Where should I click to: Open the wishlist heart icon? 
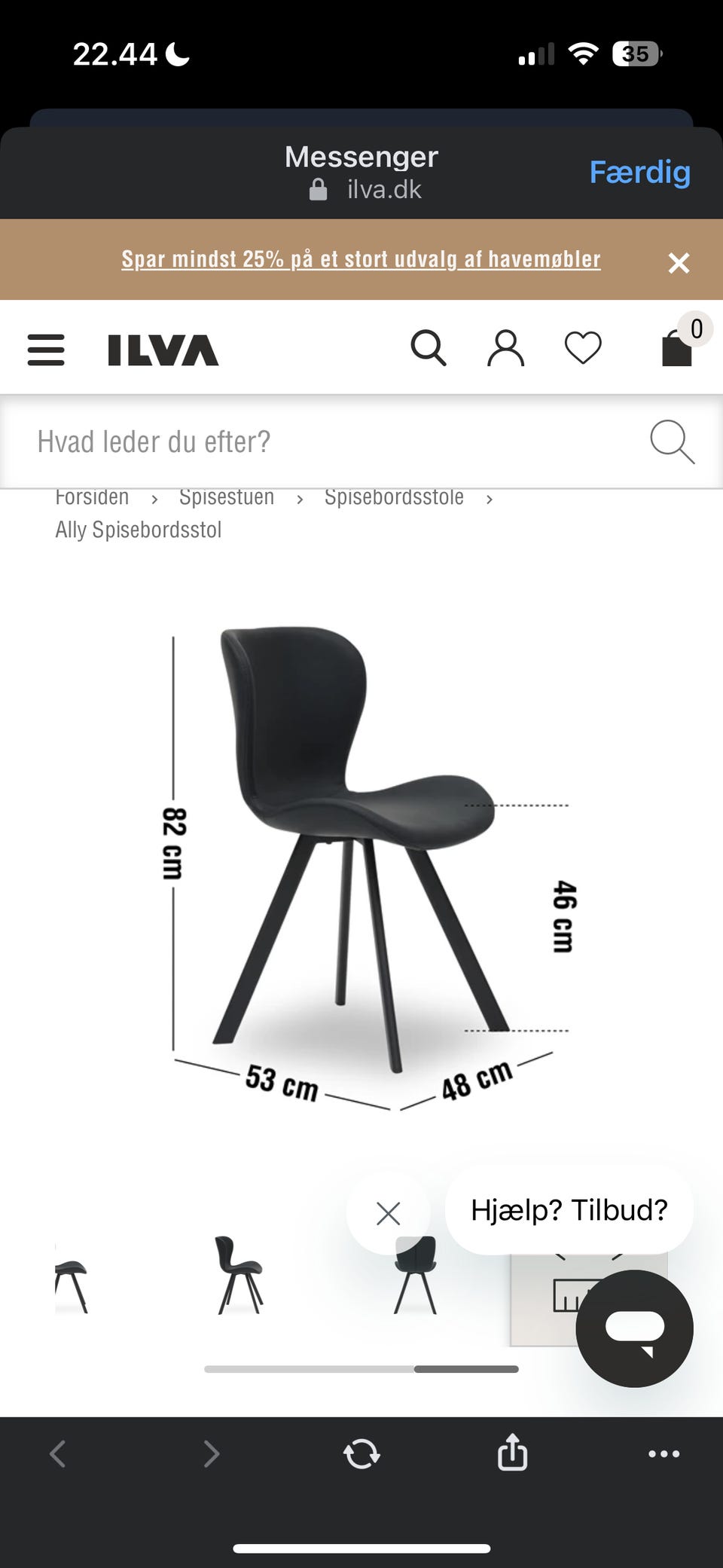click(583, 348)
